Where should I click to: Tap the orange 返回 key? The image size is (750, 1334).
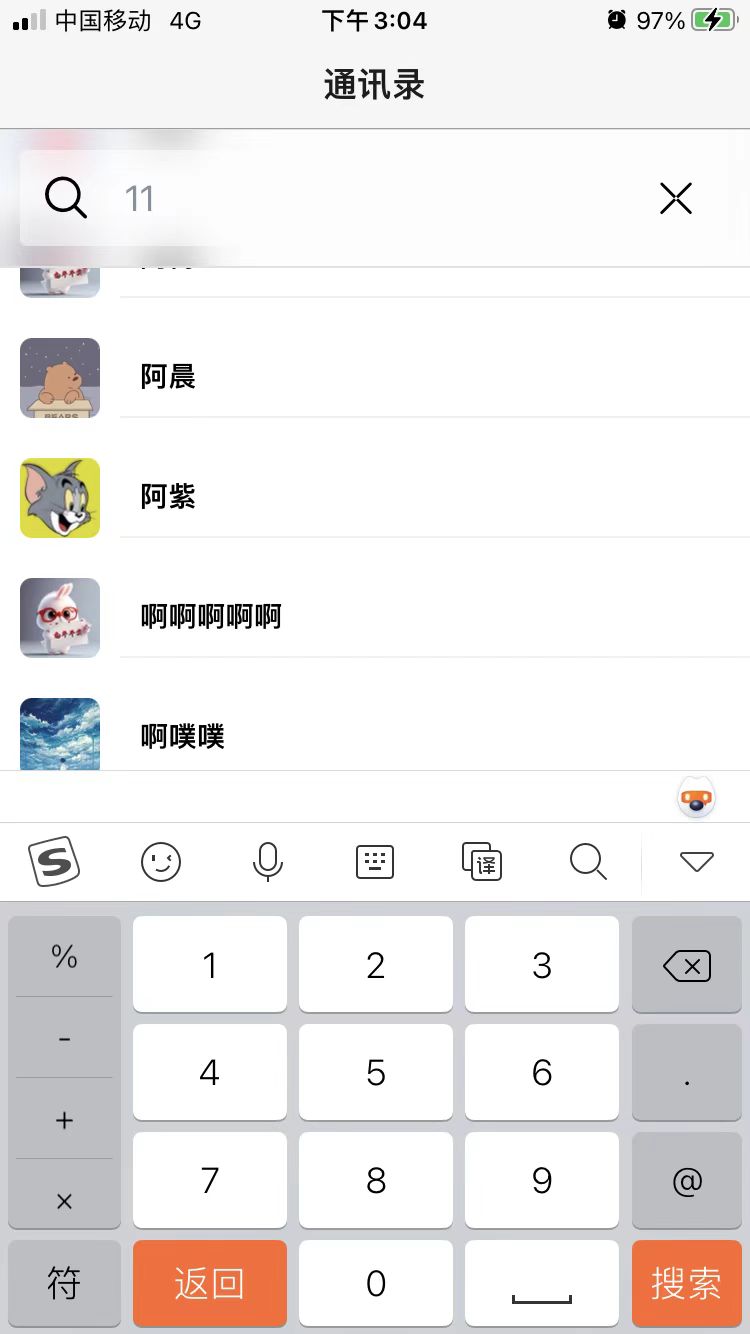(210, 1283)
